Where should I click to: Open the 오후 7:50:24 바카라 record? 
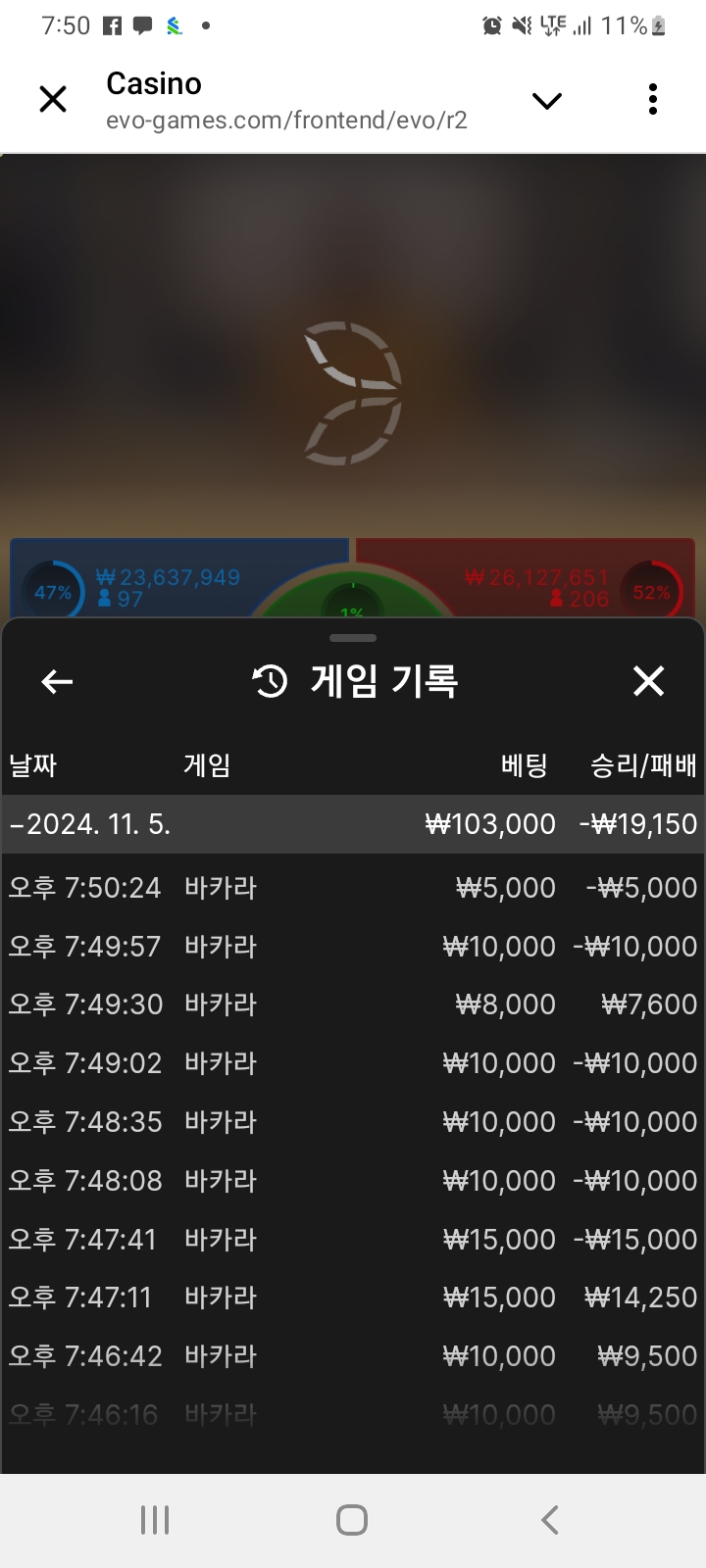click(x=353, y=888)
